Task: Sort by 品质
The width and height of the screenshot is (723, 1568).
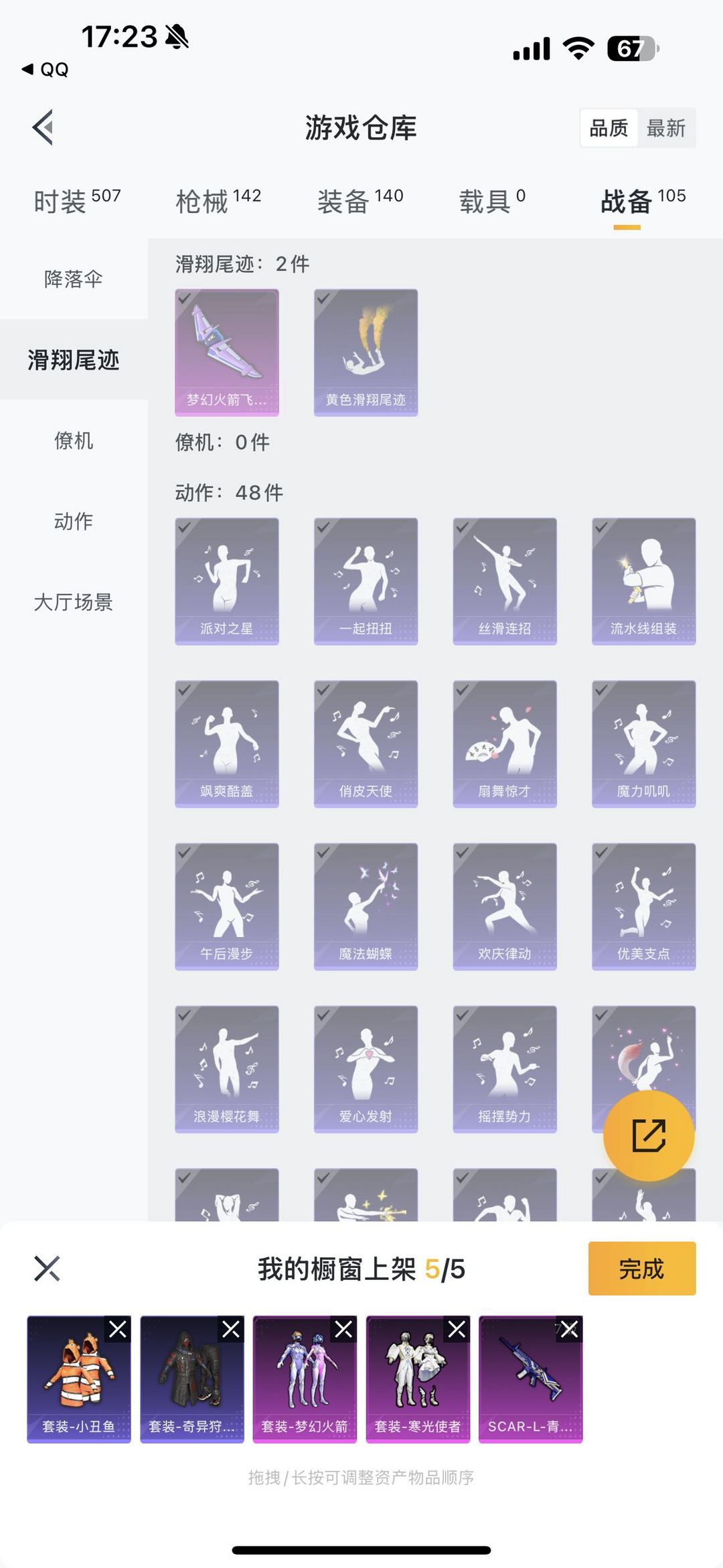Action: (609, 128)
